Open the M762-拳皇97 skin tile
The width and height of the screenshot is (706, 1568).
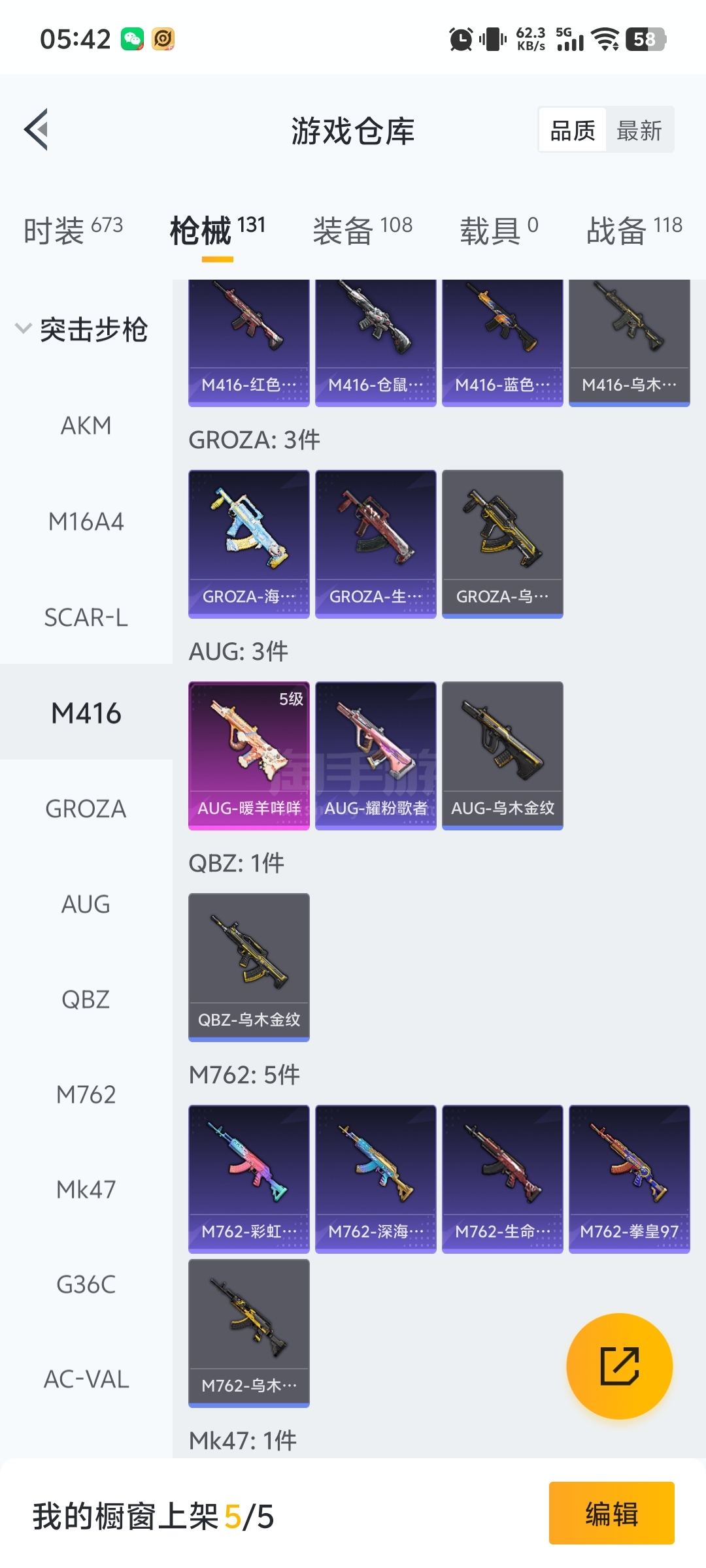click(x=629, y=1179)
